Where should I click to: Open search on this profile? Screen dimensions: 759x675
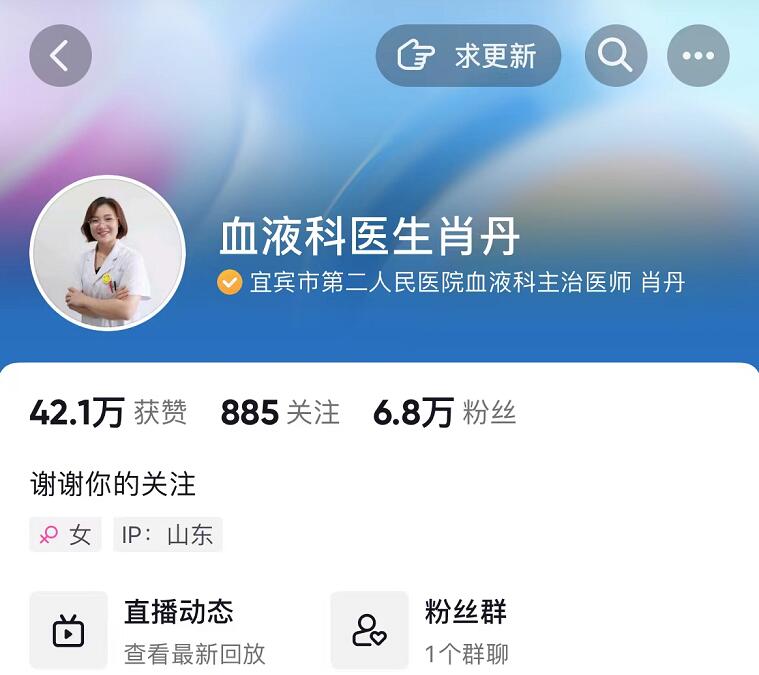[x=615, y=55]
